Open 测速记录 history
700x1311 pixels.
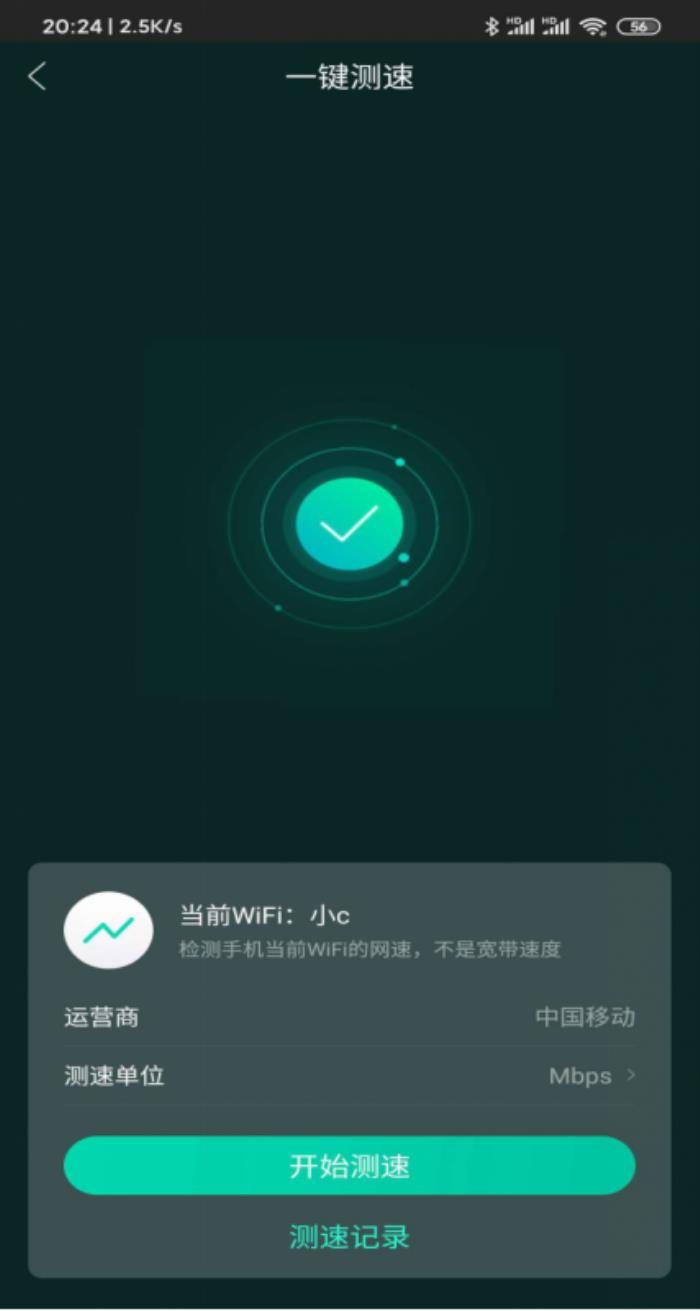[x=349, y=1237]
